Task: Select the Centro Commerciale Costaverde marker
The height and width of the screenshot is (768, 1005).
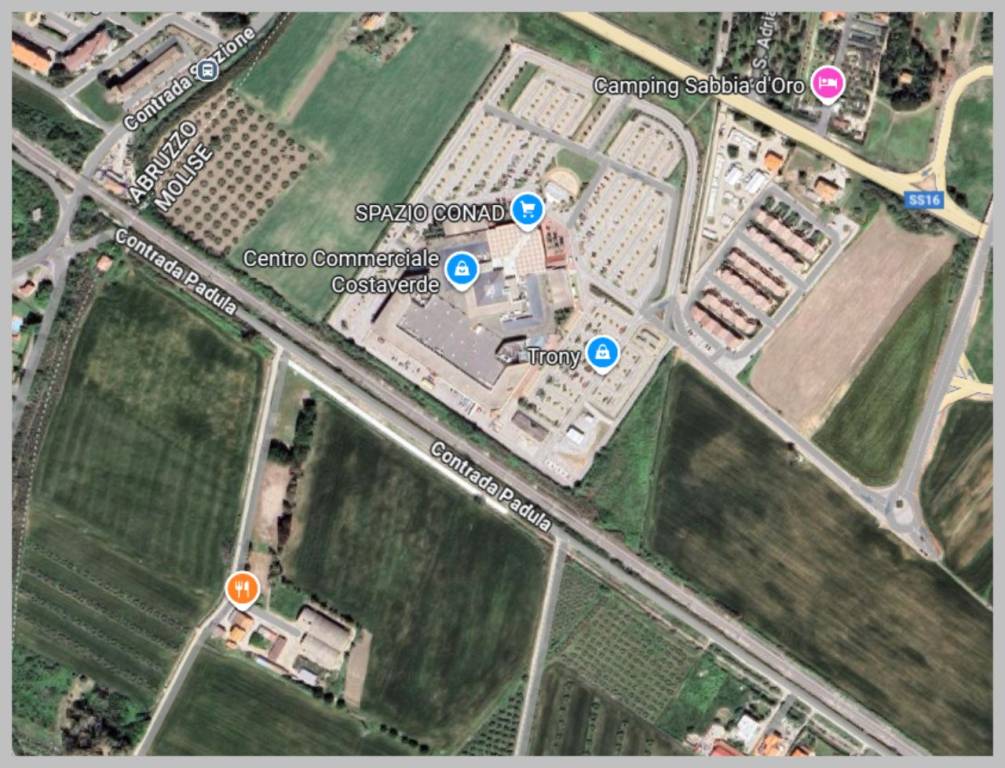Action: (x=461, y=269)
